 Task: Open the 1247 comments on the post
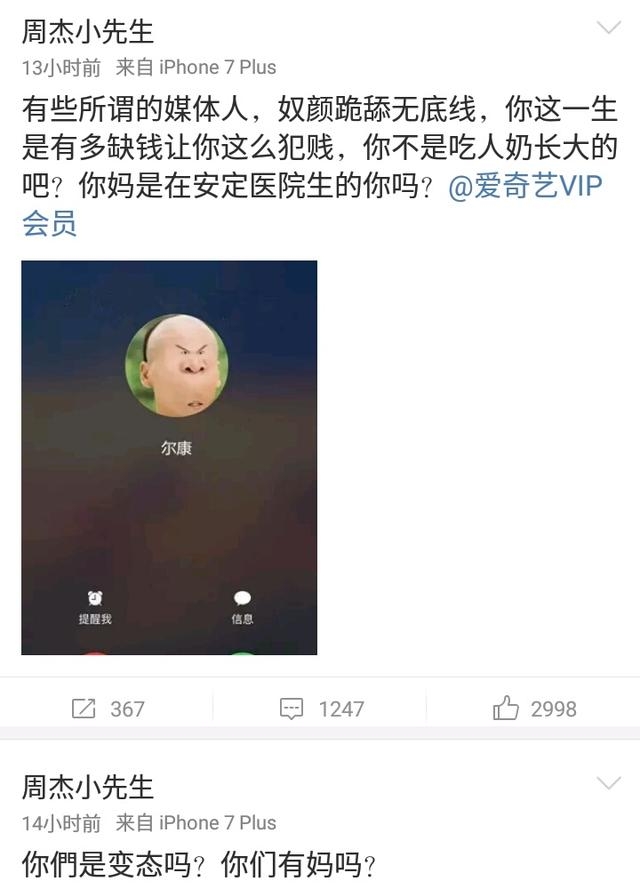coord(321,709)
